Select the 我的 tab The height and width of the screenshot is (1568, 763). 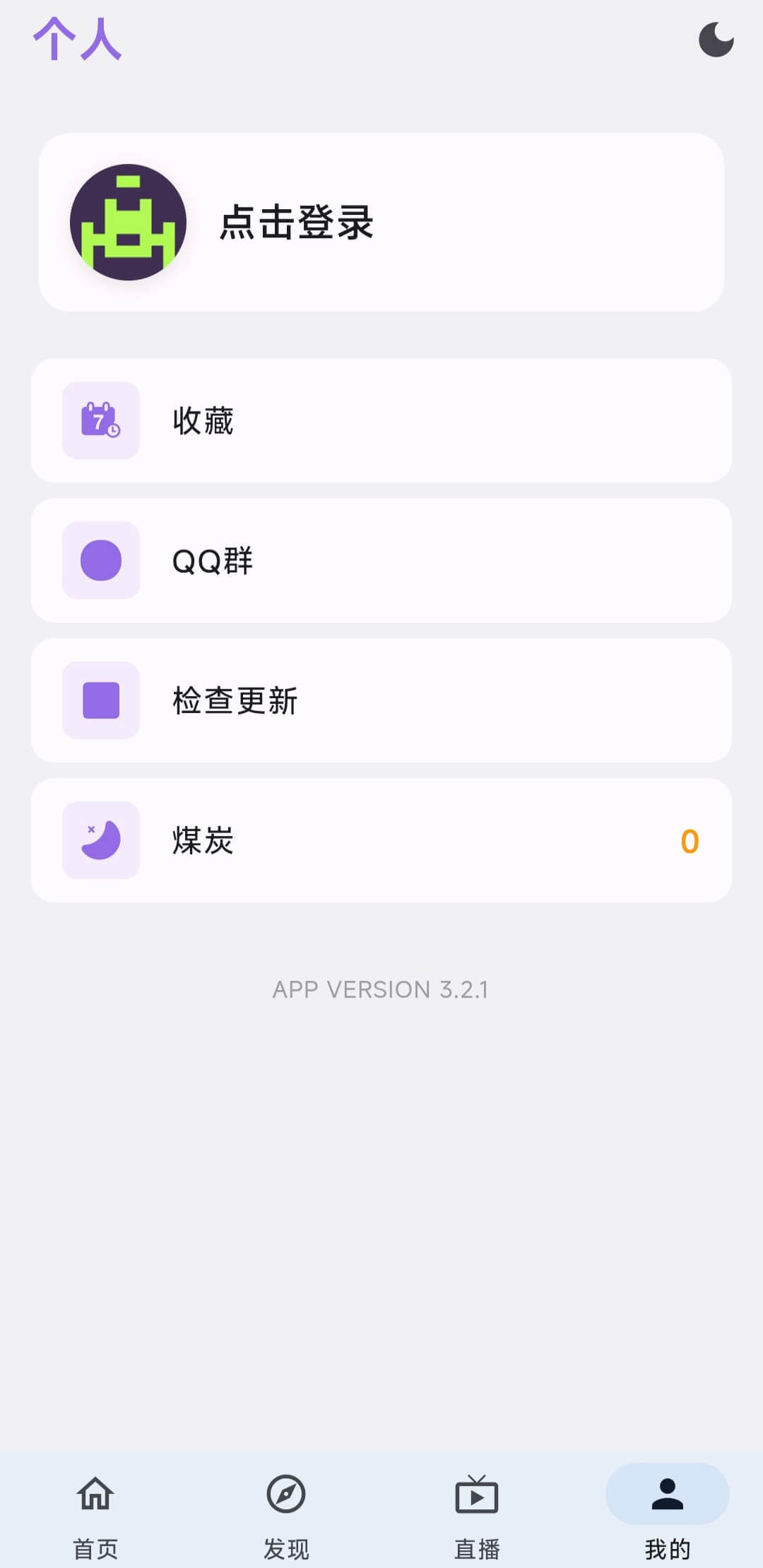coord(667,1510)
